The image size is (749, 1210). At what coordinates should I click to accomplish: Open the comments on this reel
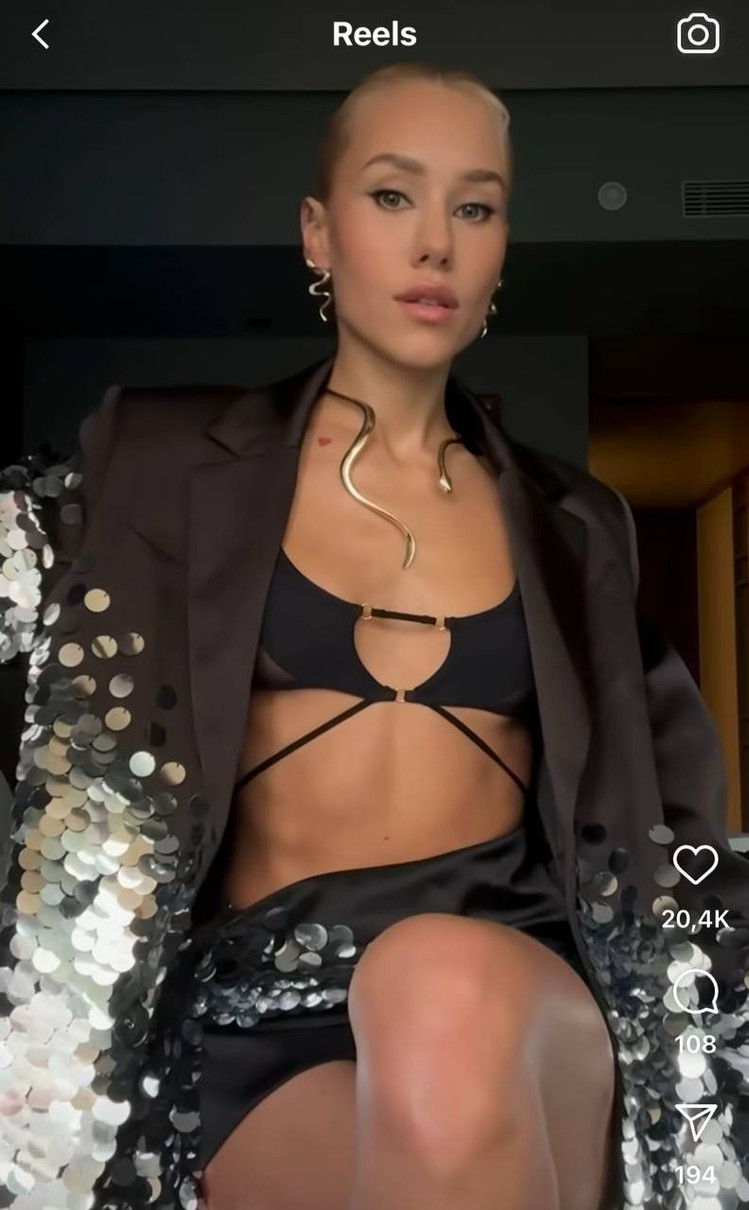click(695, 993)
